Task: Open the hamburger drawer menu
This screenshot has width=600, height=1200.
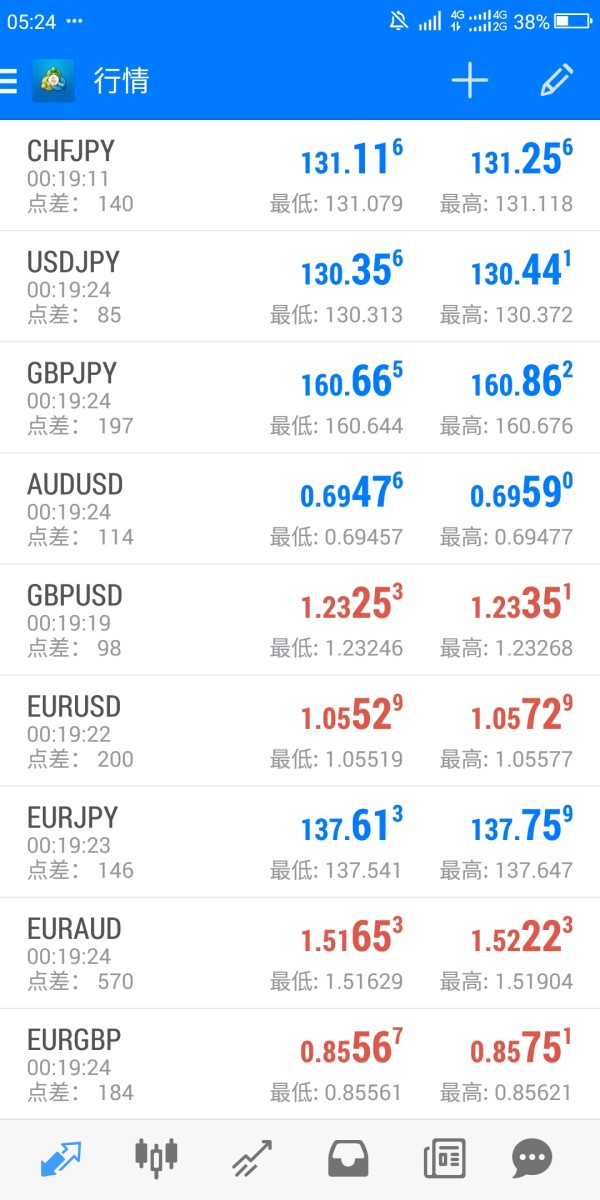Action: coord(10,81)
